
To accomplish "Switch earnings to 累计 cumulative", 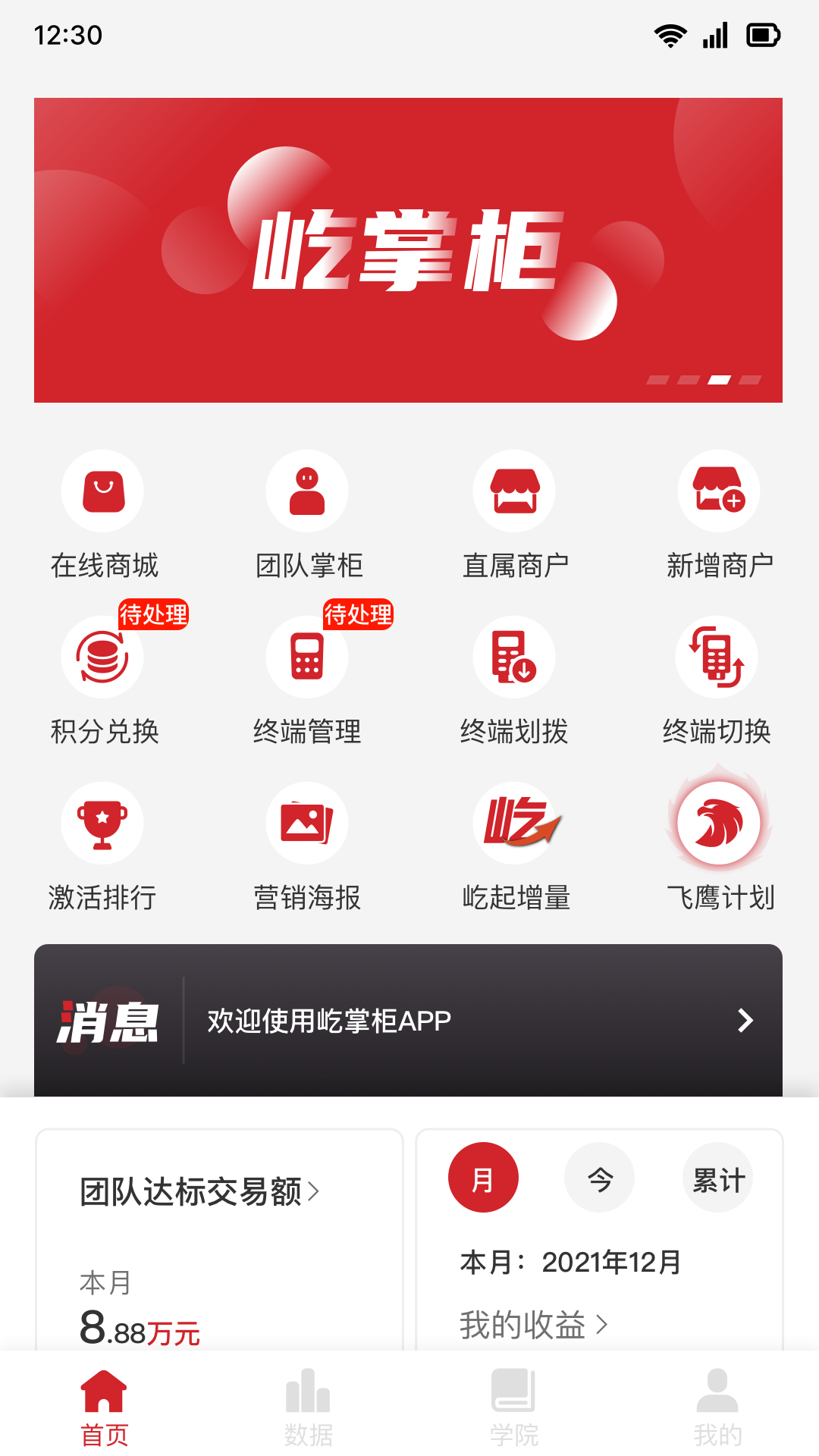I will pos(717,1178).
